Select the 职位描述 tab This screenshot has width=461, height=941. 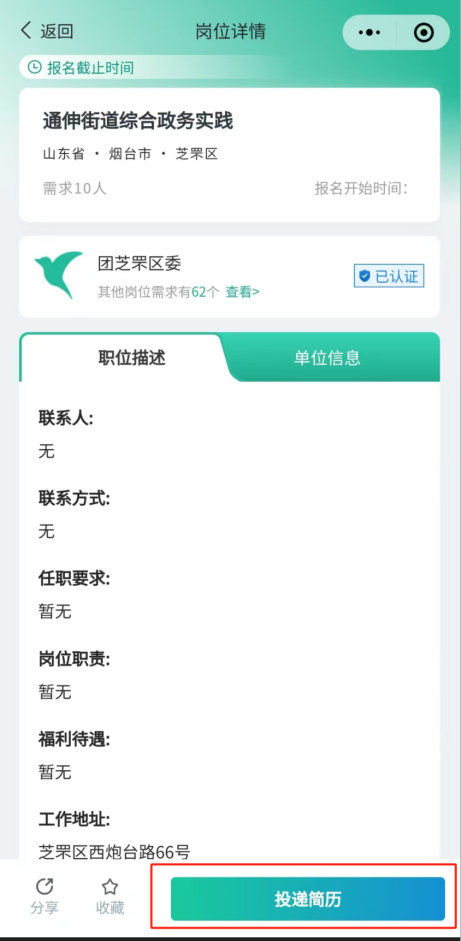[132, 358]
